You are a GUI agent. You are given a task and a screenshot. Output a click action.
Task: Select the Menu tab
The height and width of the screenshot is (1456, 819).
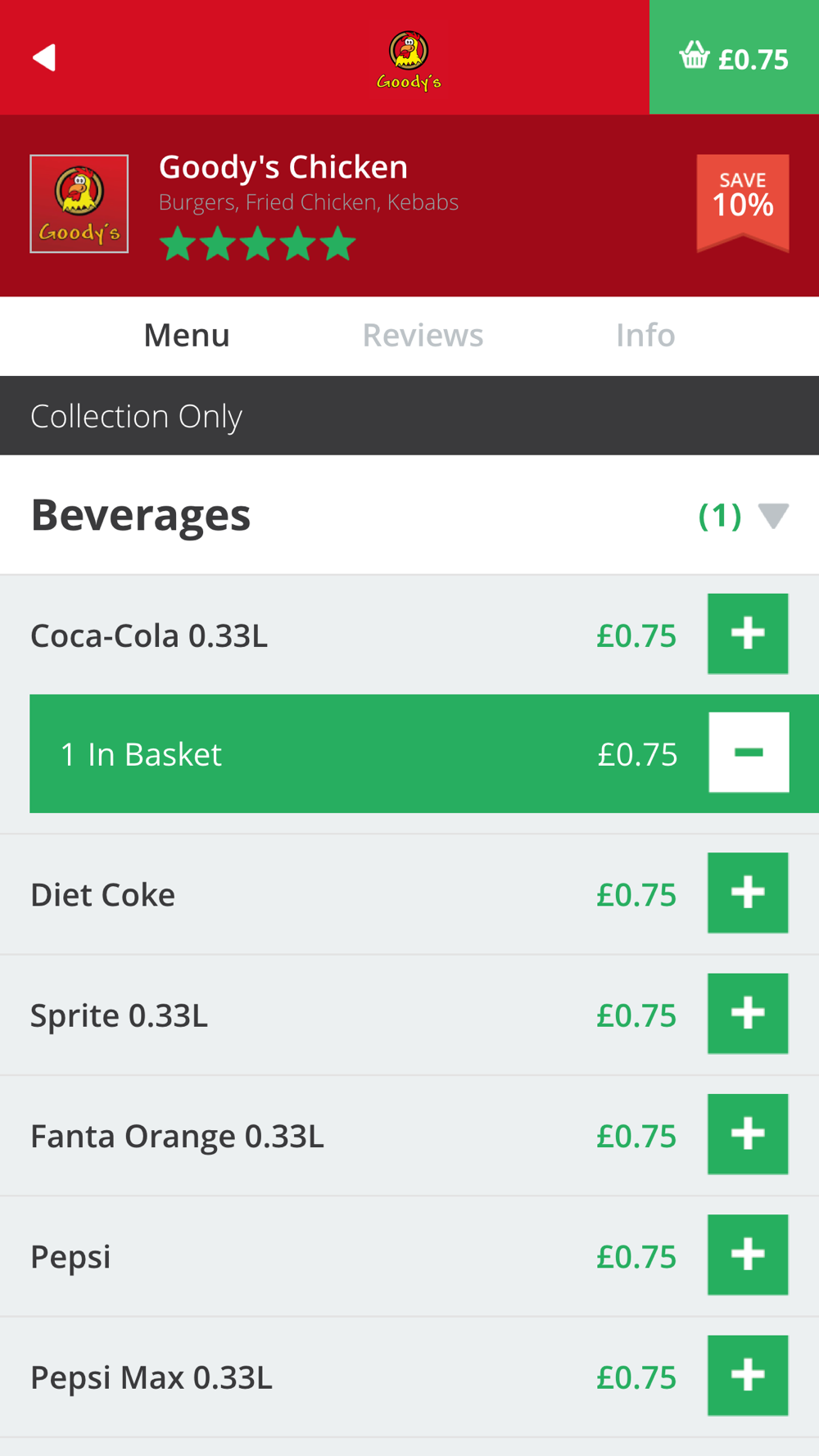click(187, 335)
